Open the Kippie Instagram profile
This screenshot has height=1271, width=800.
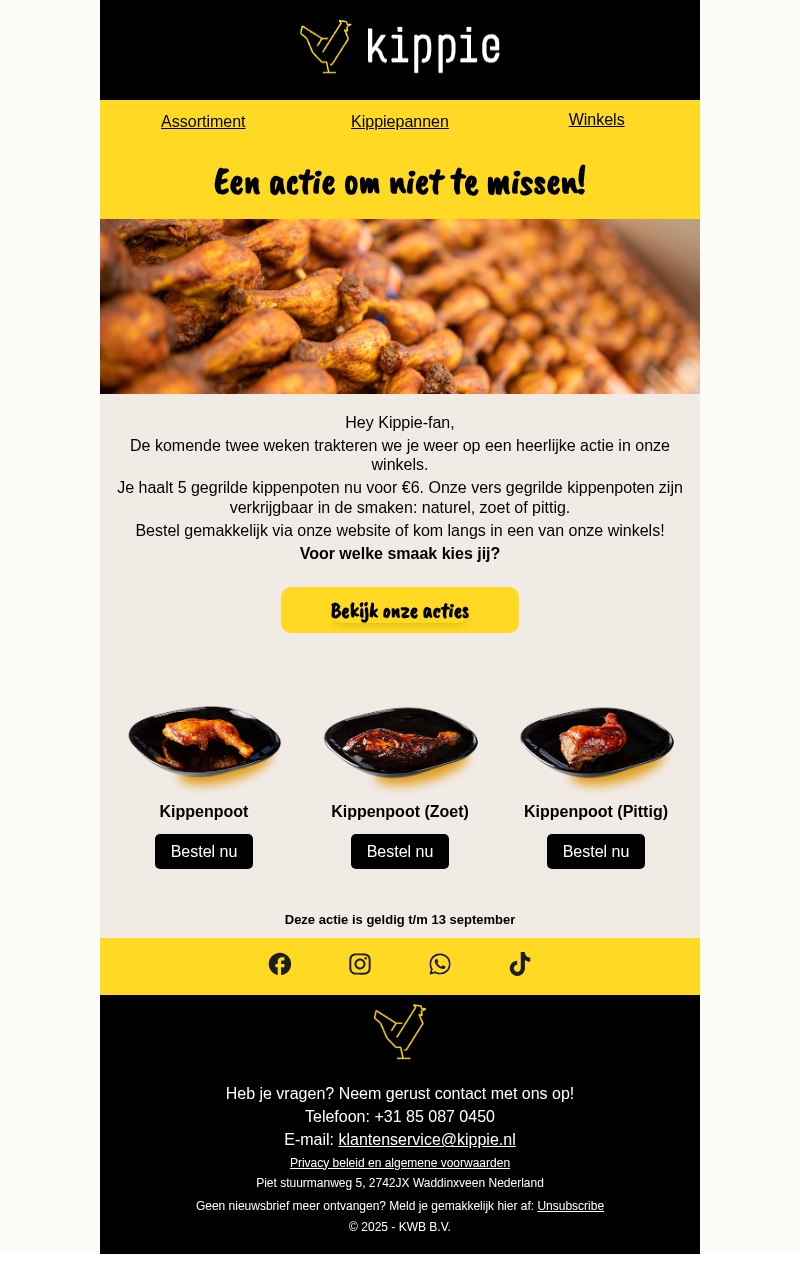[x=360, y=964]
